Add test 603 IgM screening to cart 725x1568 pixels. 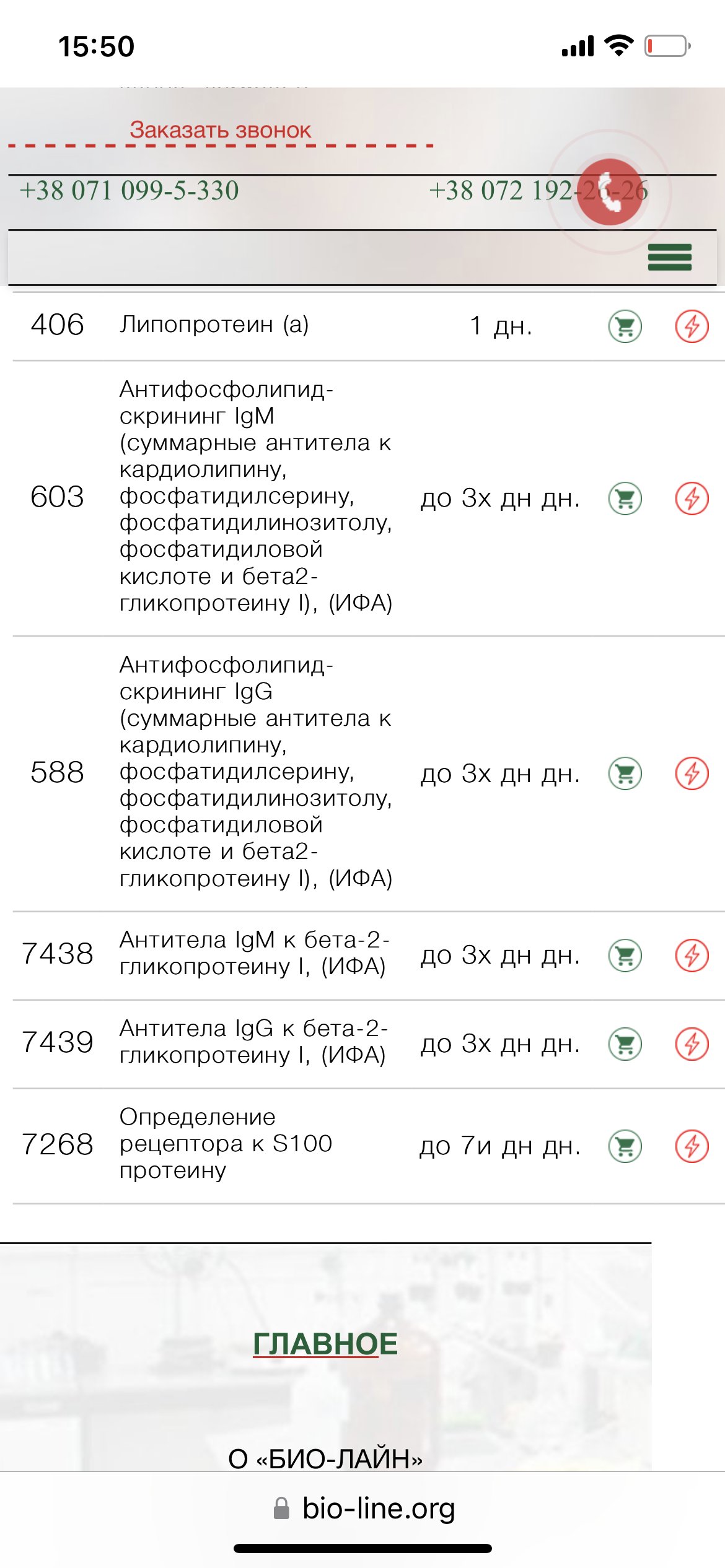click(x=625, y=498)
